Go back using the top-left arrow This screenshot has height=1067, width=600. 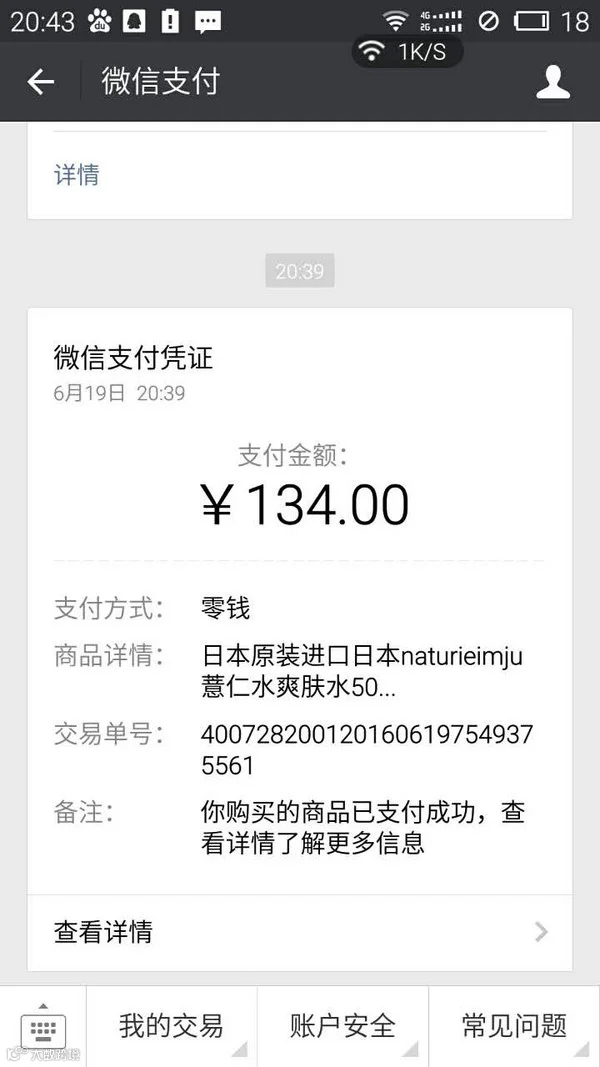tap(40, 82)
